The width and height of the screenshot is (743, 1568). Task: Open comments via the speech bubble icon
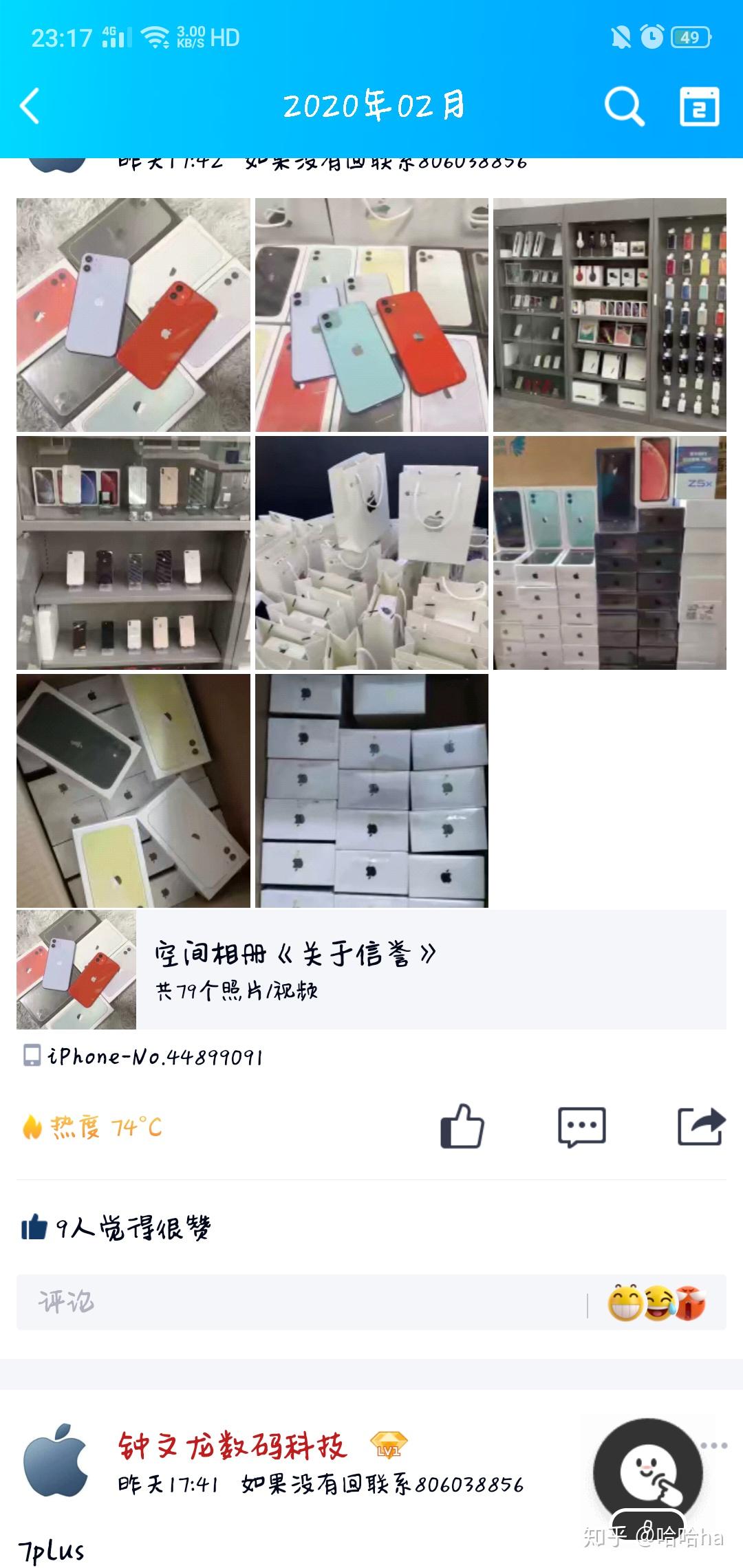point(581,1126)
